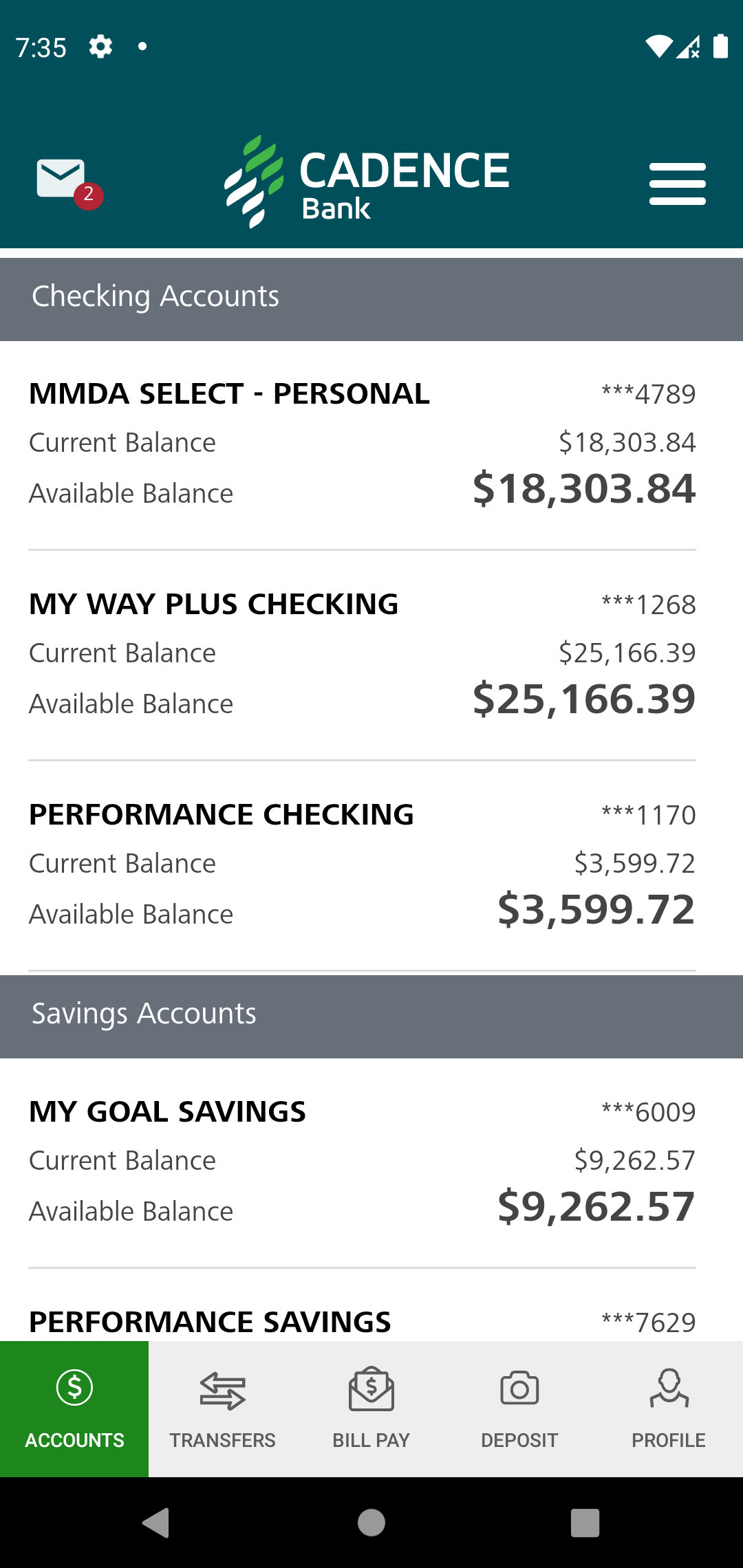Tap the system back button
Screen dimensions: 743x1568
[x=156, y=1523]
